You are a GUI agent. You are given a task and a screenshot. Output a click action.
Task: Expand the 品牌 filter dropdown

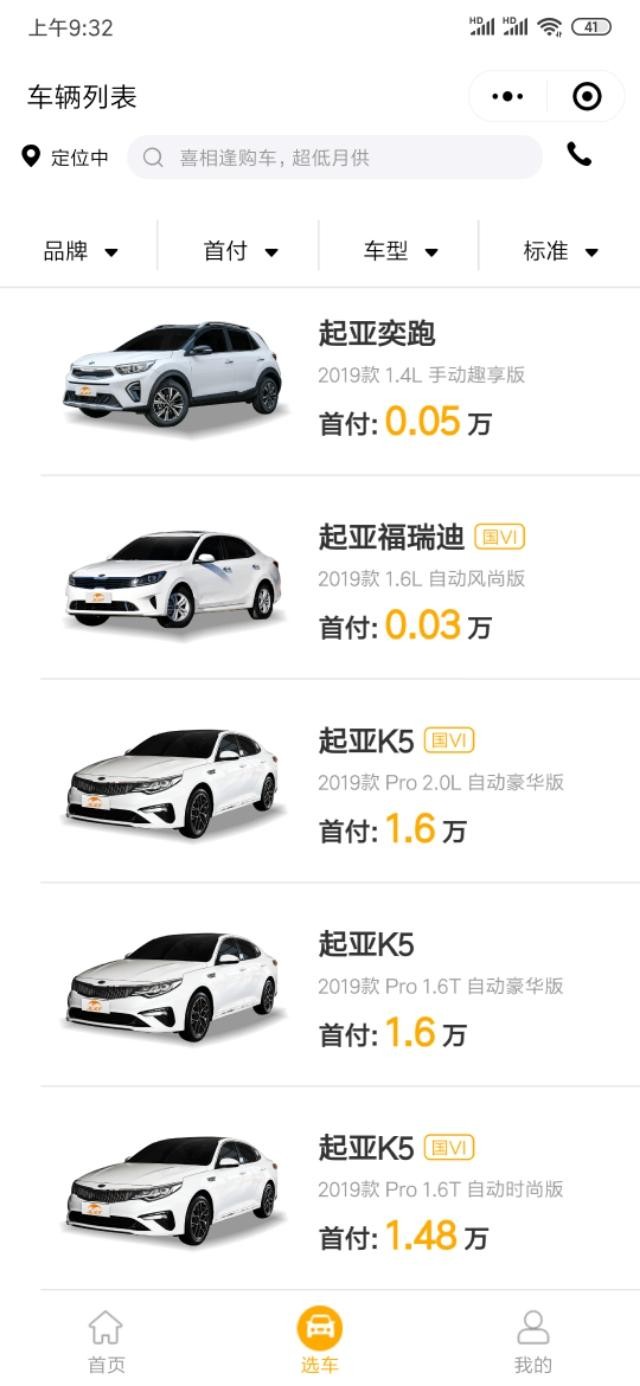point(80,251)
